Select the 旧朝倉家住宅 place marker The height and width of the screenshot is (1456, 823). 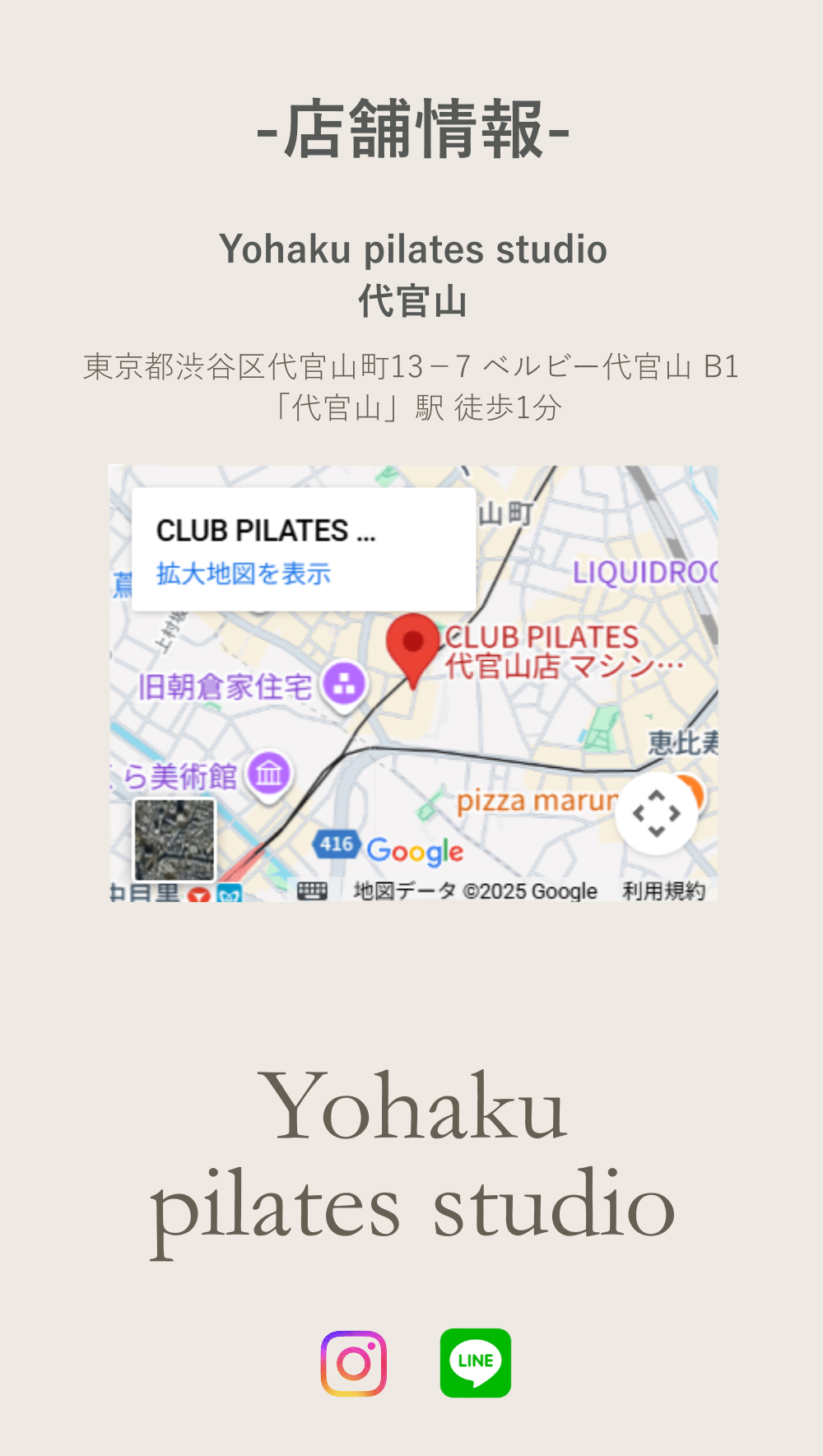[x=344, y=684]
